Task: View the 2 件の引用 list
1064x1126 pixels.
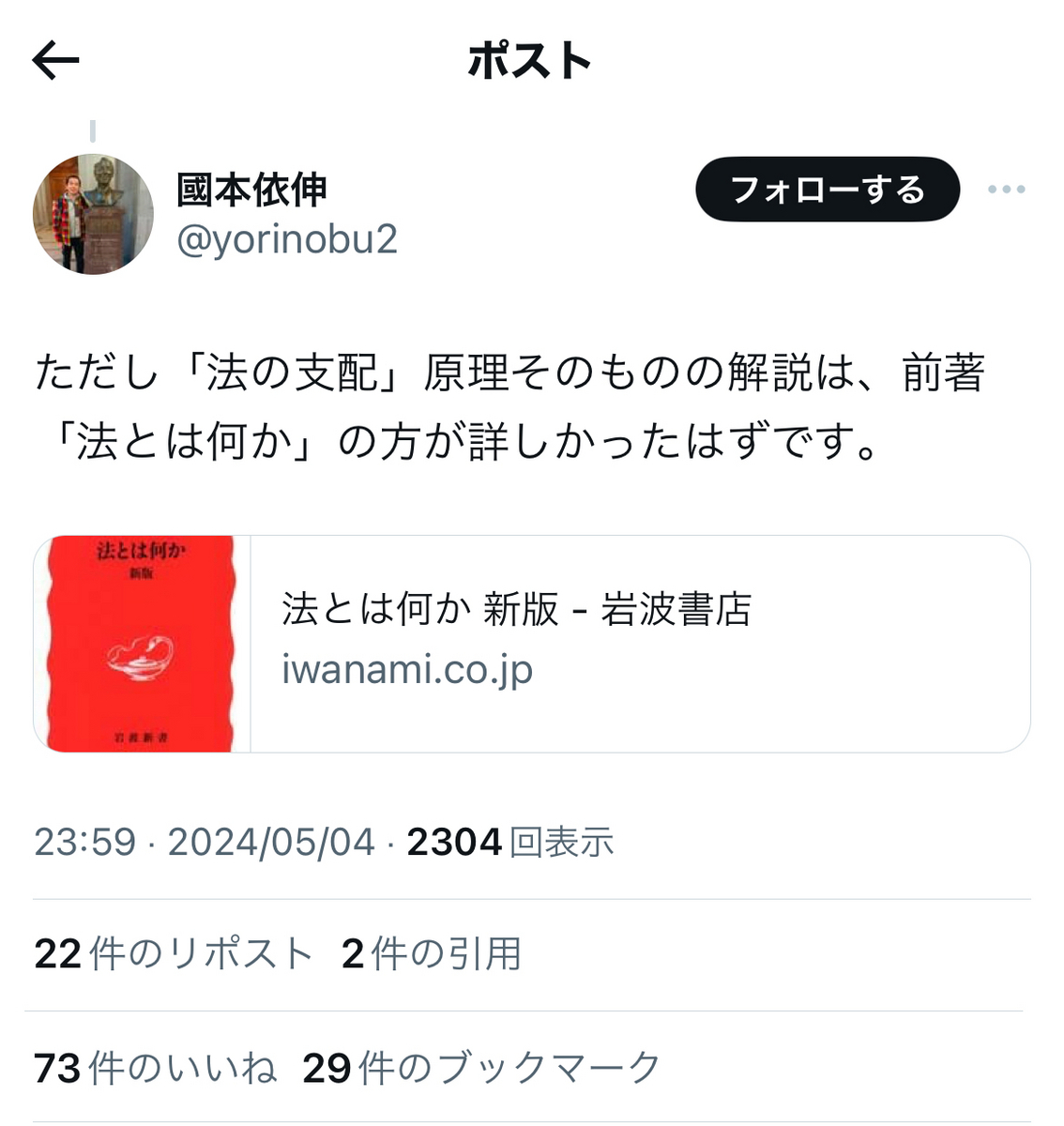Action: pos(432,954)
